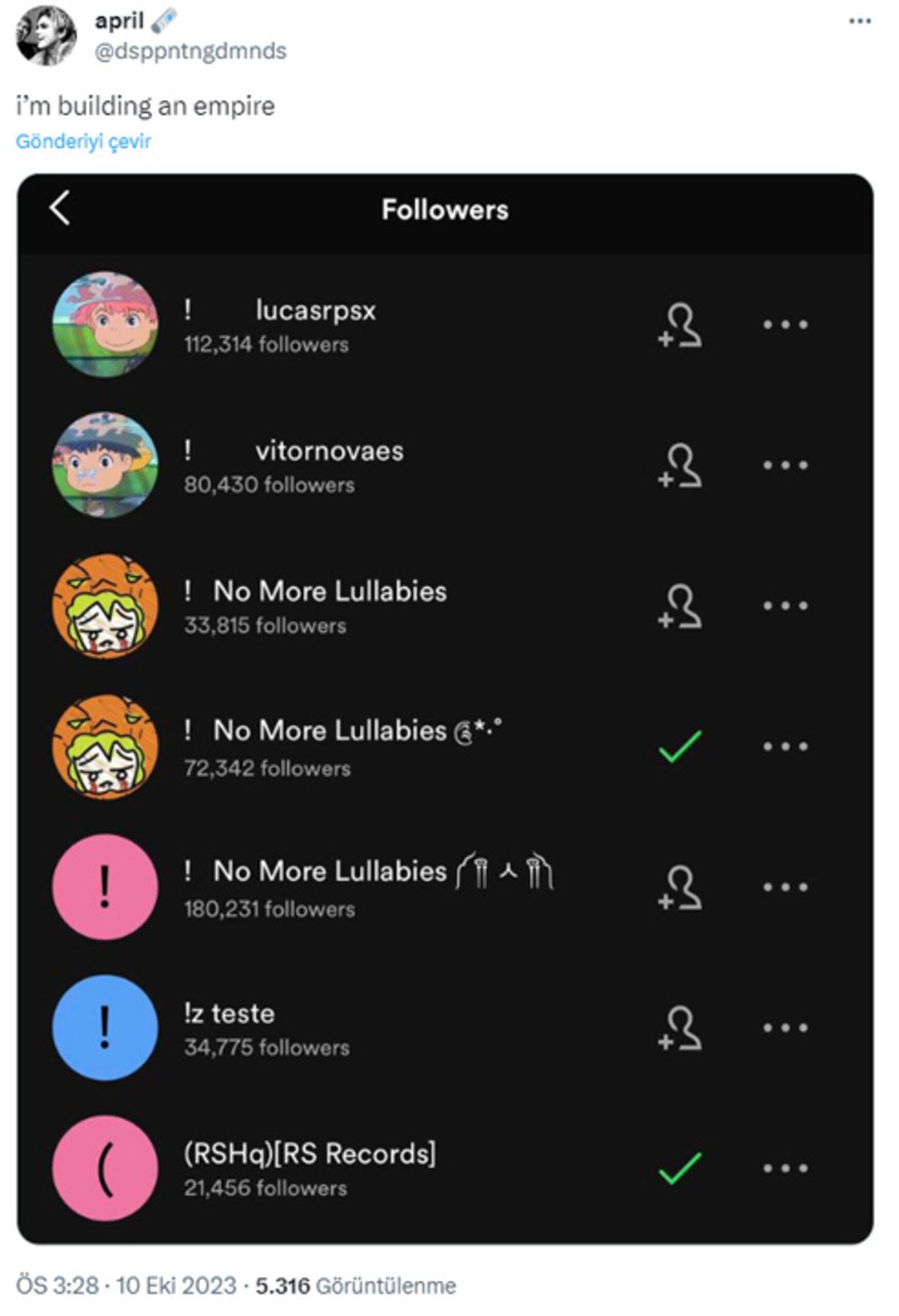The height and width of the screenshot is (1316, 899).
Task: Select the Followers header title
Action: (x=447, y=210)
